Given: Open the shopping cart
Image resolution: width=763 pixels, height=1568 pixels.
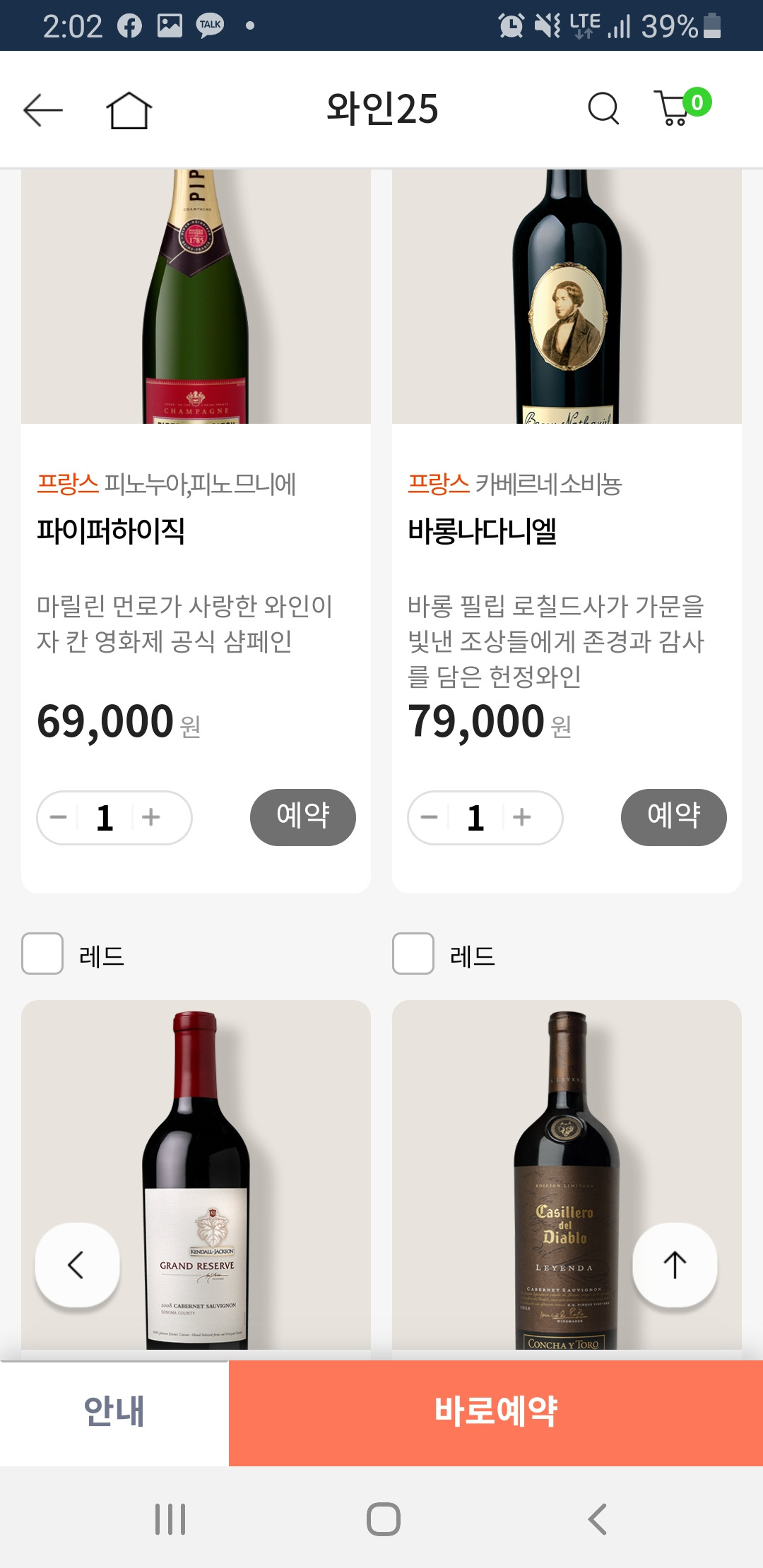Looking at the screenshot, I should 677,109.
